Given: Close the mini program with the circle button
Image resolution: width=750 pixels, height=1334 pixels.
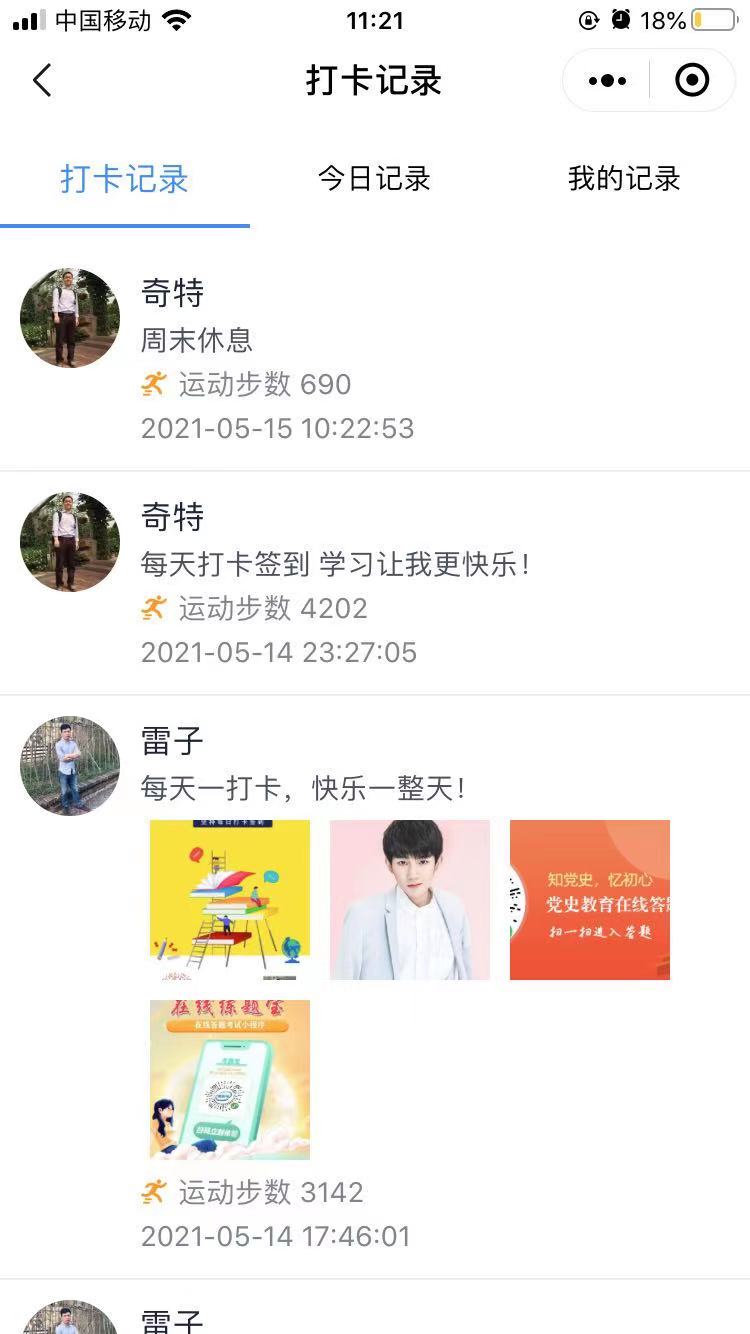Looking at the screenshot, I should click(692, 80).
